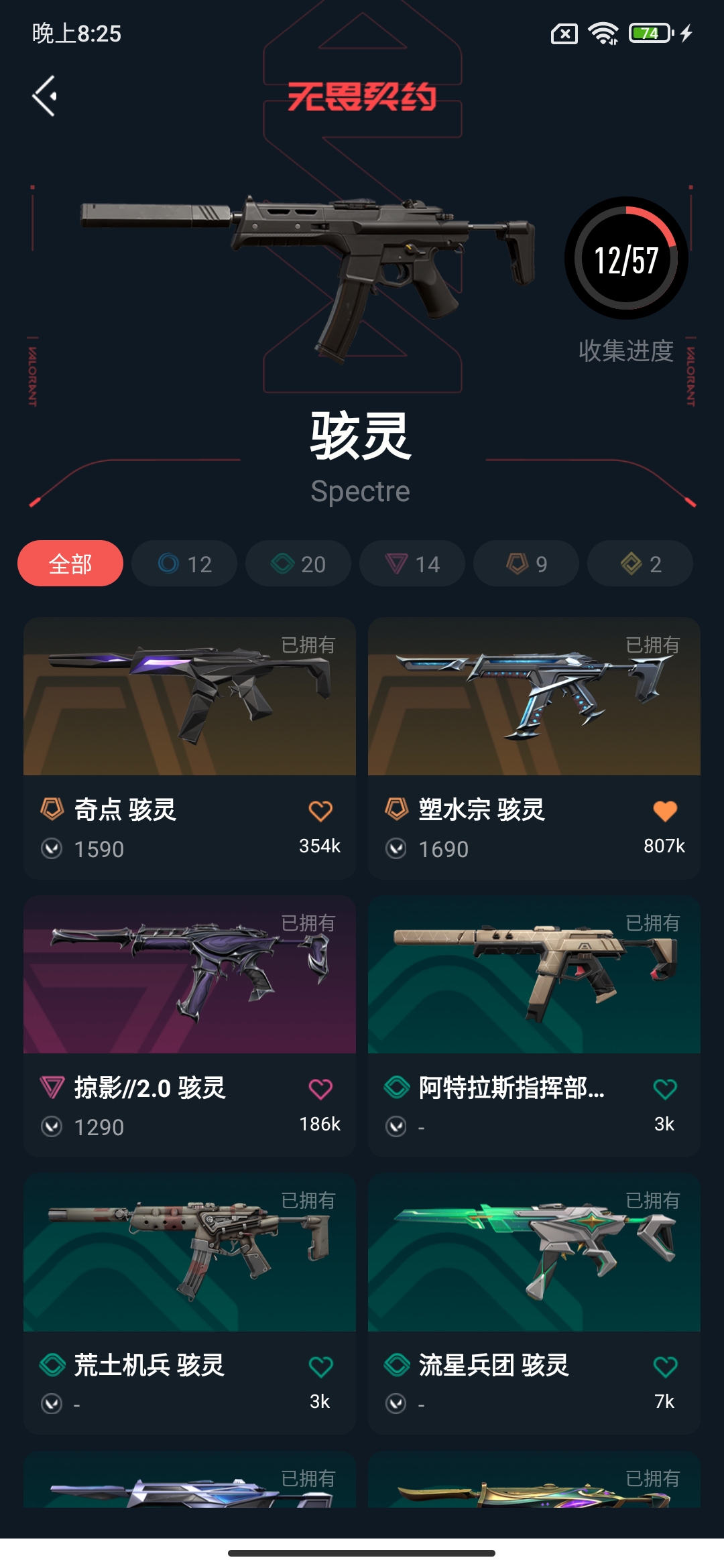Open the 流星兵团 骇灵 skin card

click(534, 1303)
